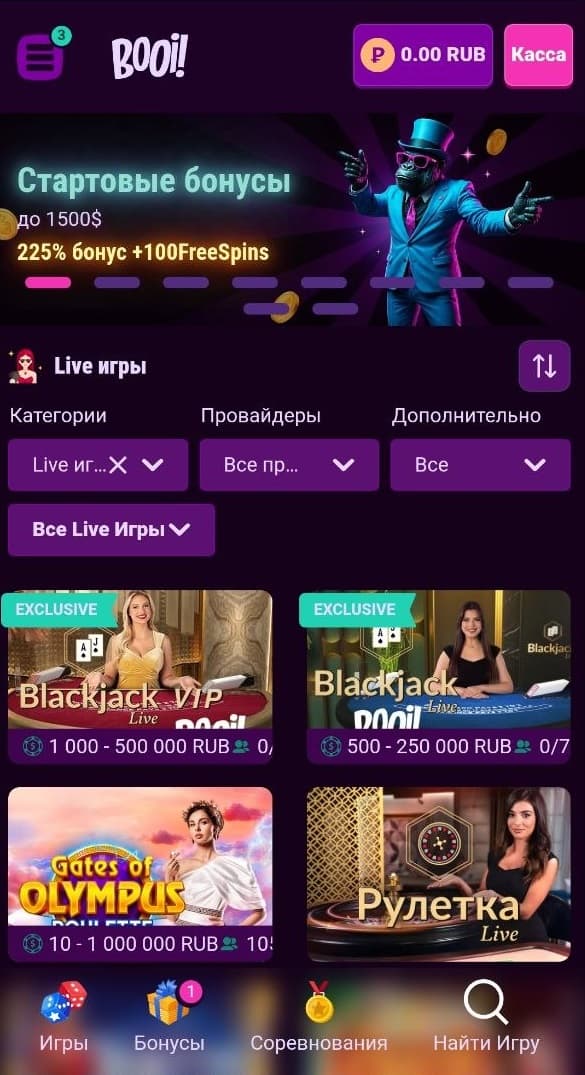Expand the Дополнительно dropdown

[480, 465]
